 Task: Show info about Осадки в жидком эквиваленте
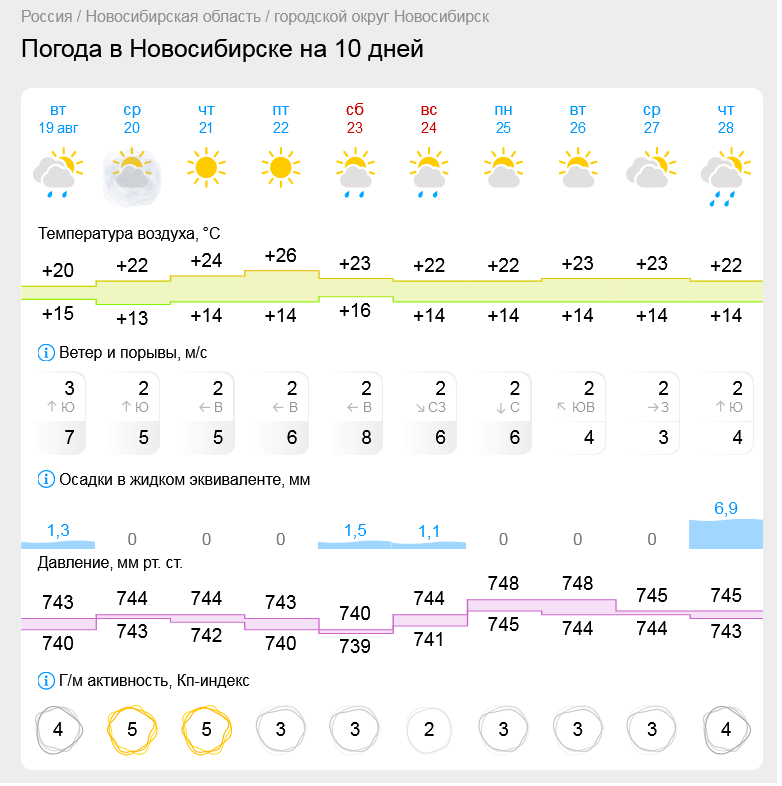click(46, 479)
